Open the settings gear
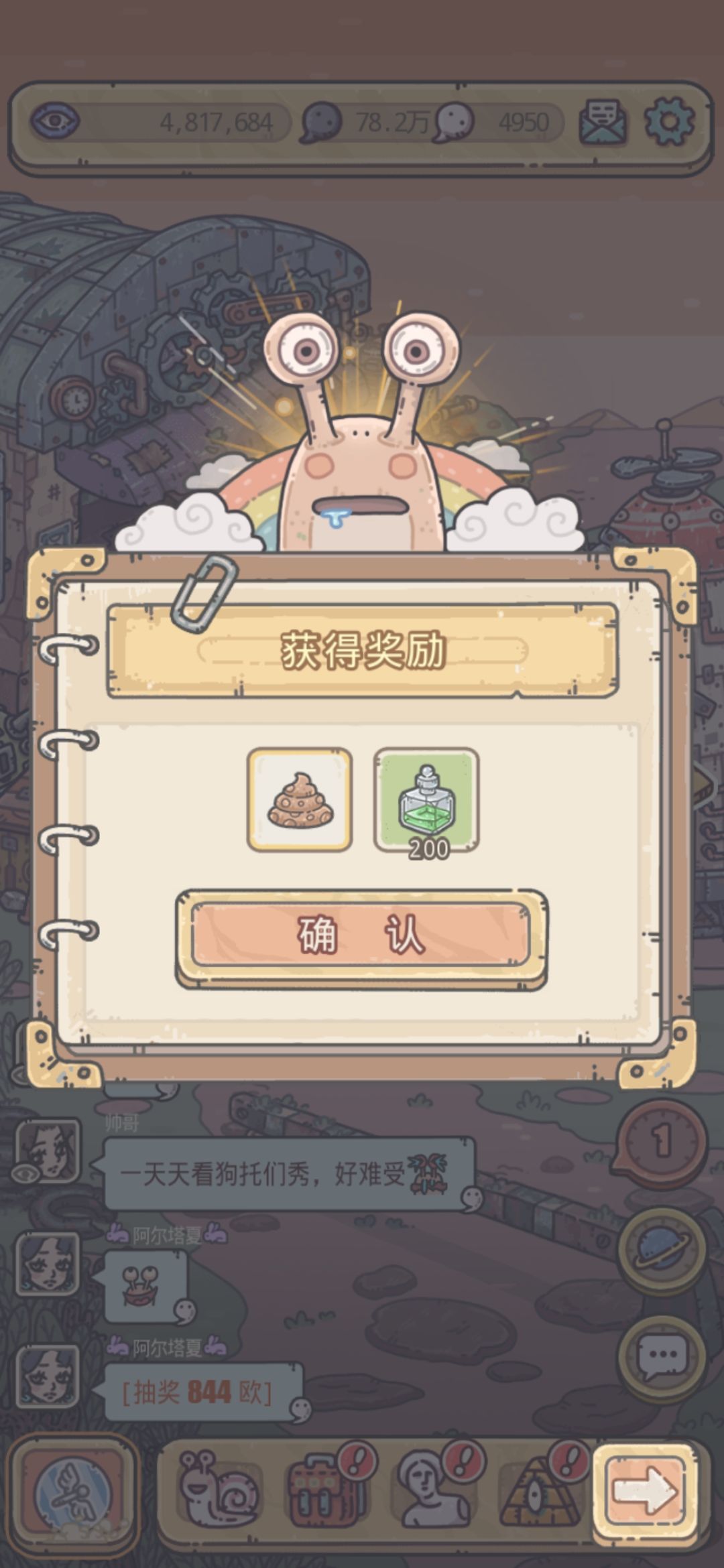Viewport: 724px width, 1568px height. (668, 122)
